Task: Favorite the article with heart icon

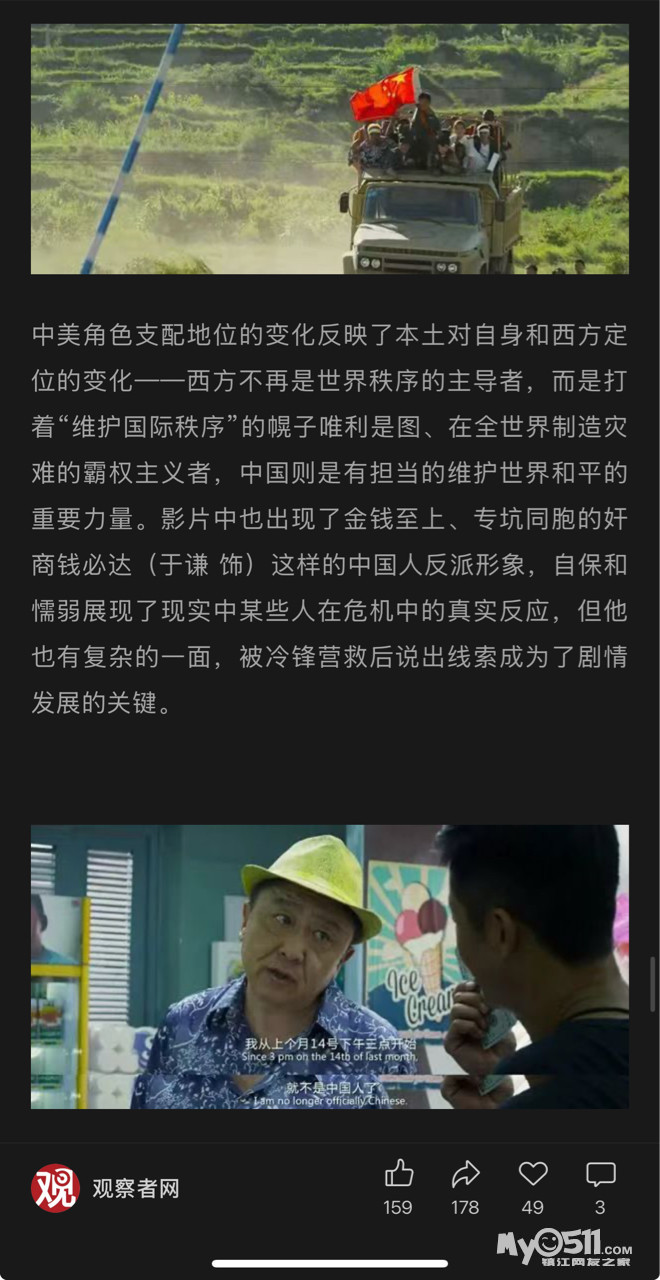Action: tap(533, 1174)
